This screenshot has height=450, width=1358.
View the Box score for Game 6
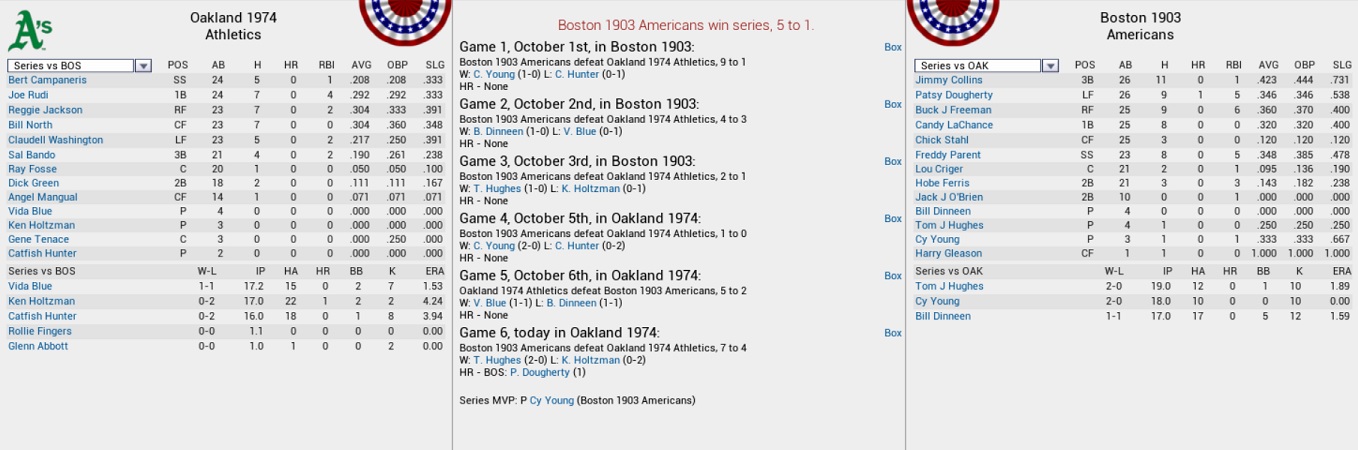892,333
